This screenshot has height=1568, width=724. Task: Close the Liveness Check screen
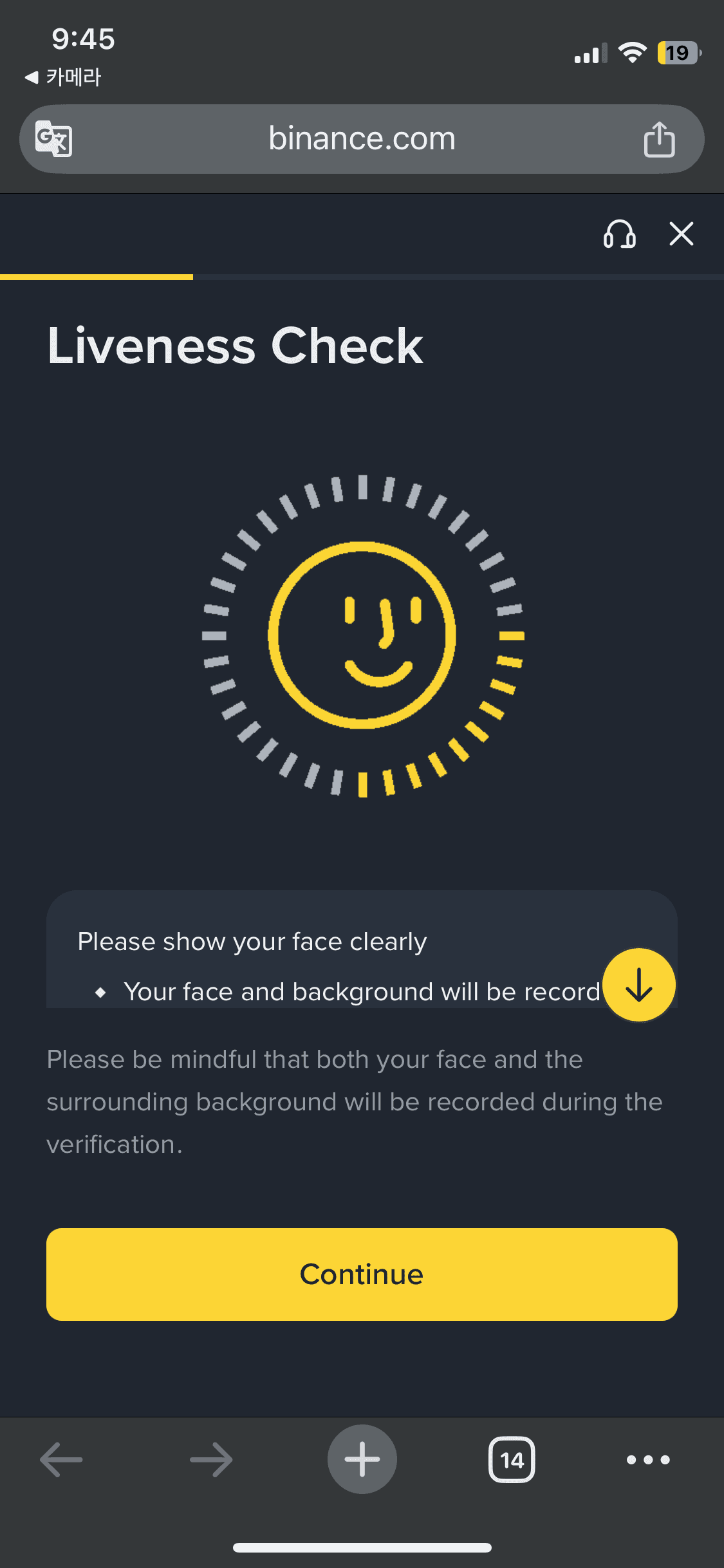[x=681, y=234]
